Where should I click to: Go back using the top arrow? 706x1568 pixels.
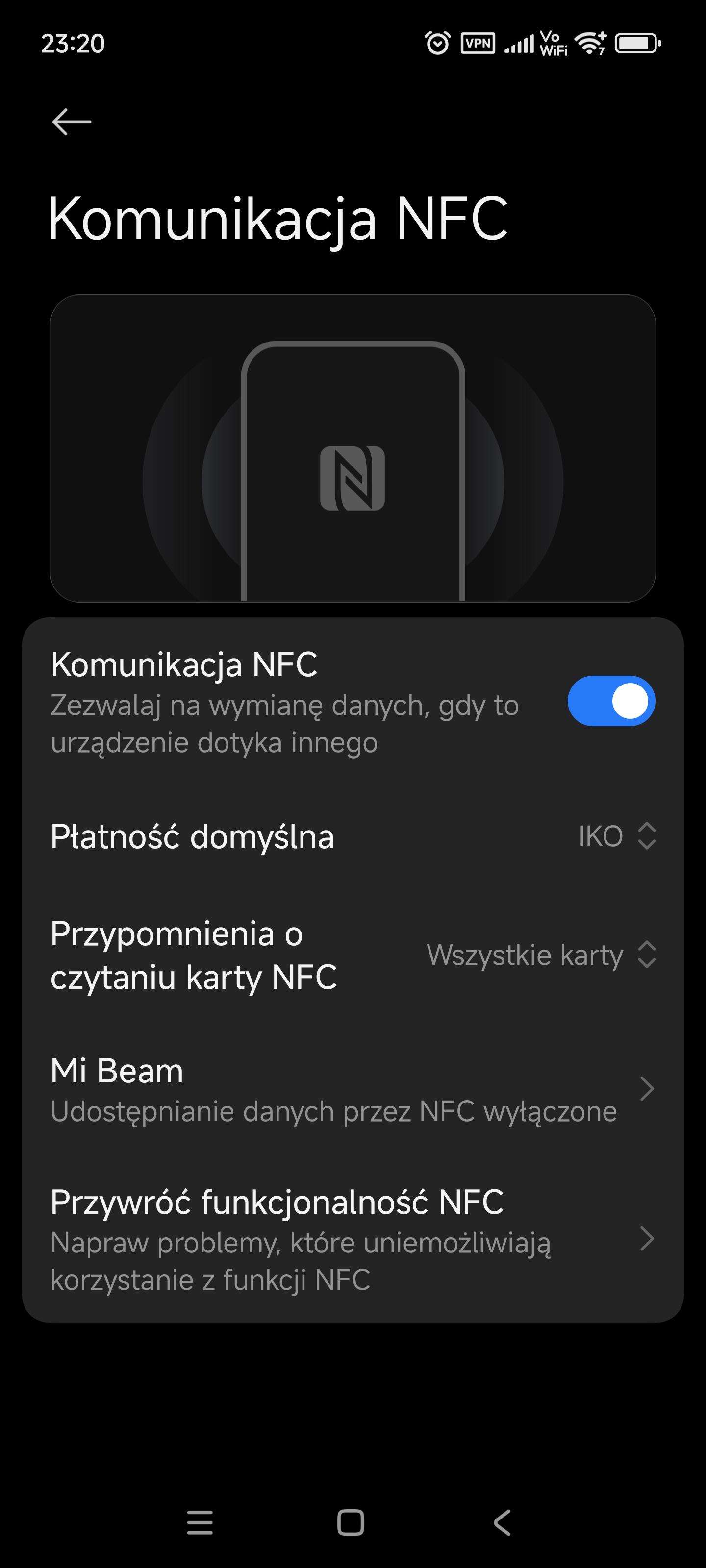click(72, 122)
